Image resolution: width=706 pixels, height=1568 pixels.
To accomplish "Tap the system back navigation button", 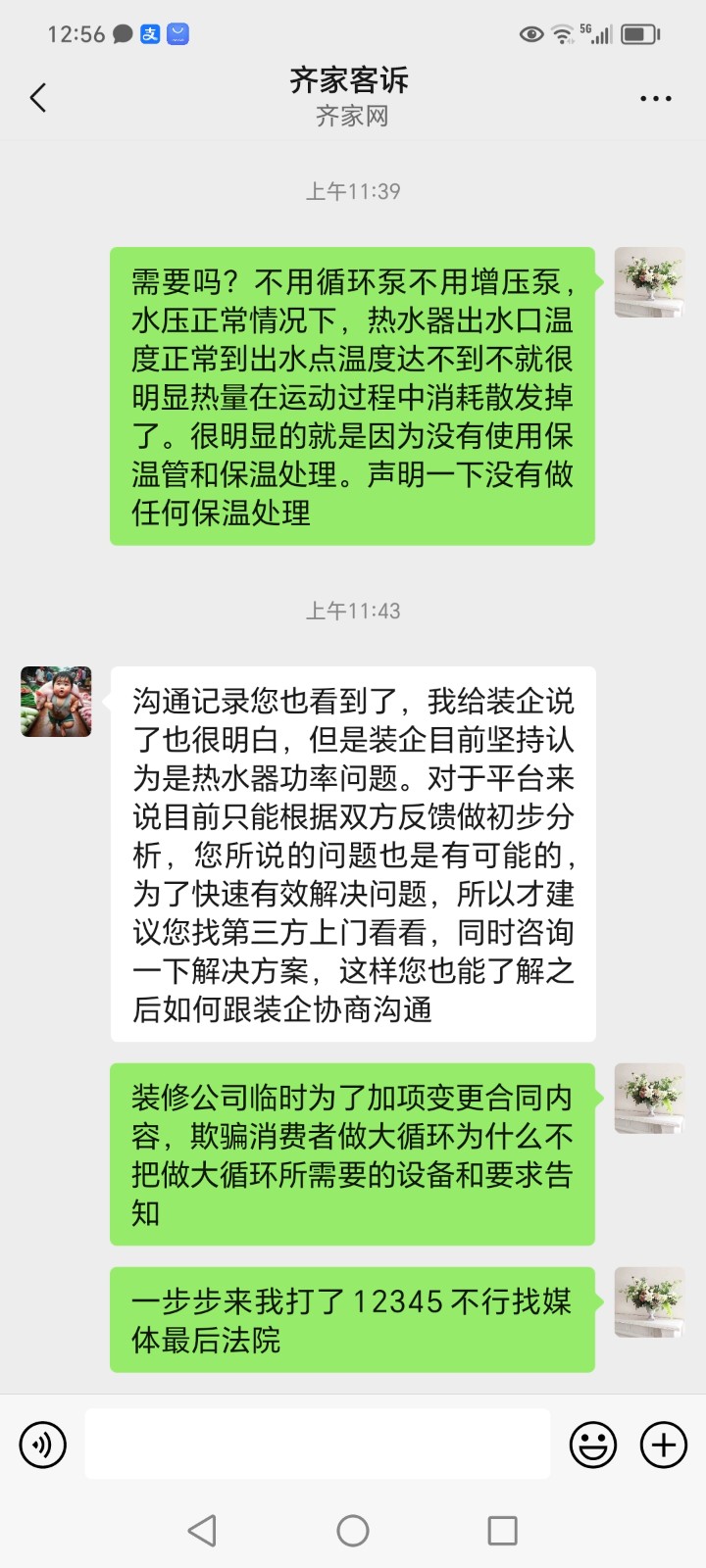I will [202, 1530].
